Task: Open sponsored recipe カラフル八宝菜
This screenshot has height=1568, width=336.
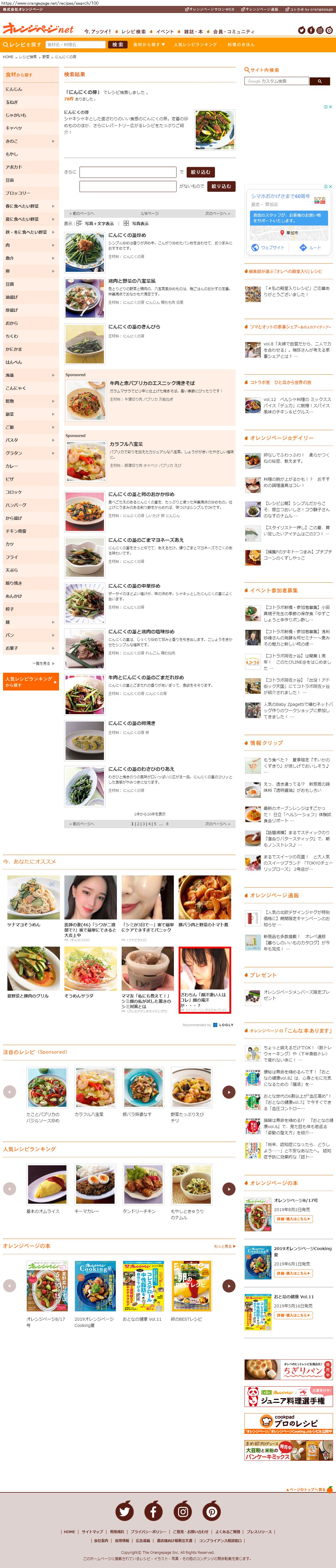Action: (x=126, y=444)
